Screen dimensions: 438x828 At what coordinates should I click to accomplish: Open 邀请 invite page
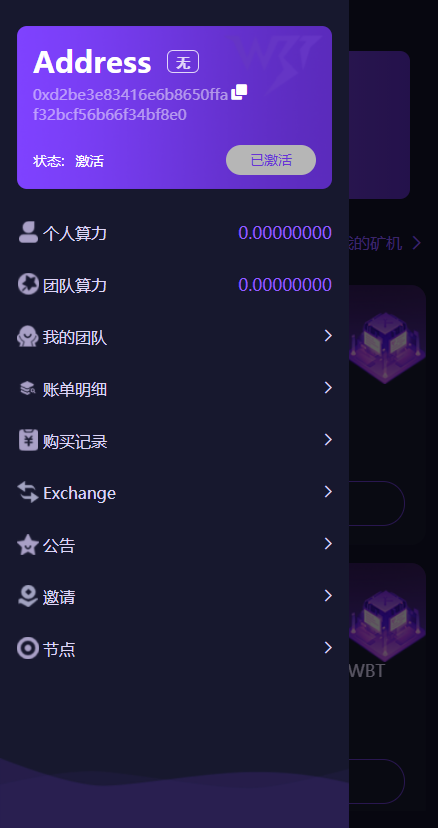174,597
